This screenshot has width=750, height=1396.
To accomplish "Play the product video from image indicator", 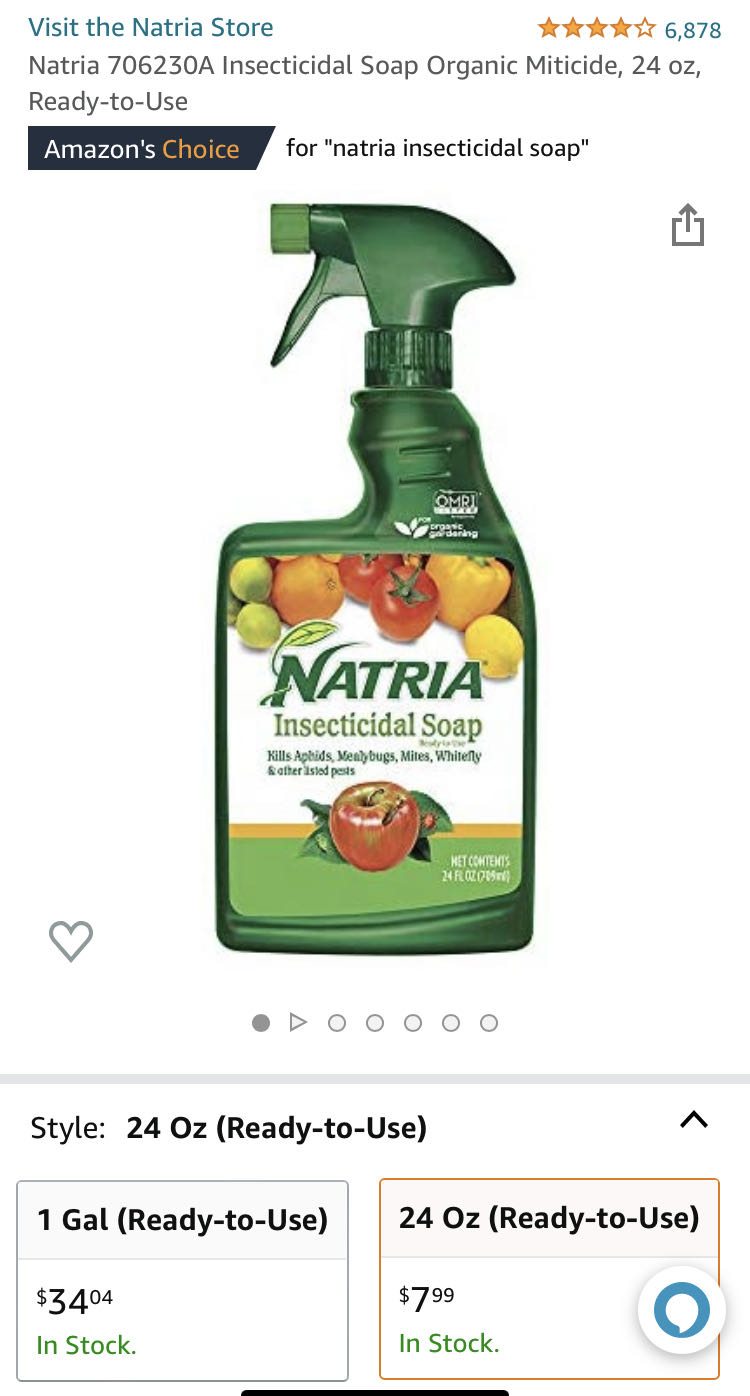I will (x=298, y=1022).
